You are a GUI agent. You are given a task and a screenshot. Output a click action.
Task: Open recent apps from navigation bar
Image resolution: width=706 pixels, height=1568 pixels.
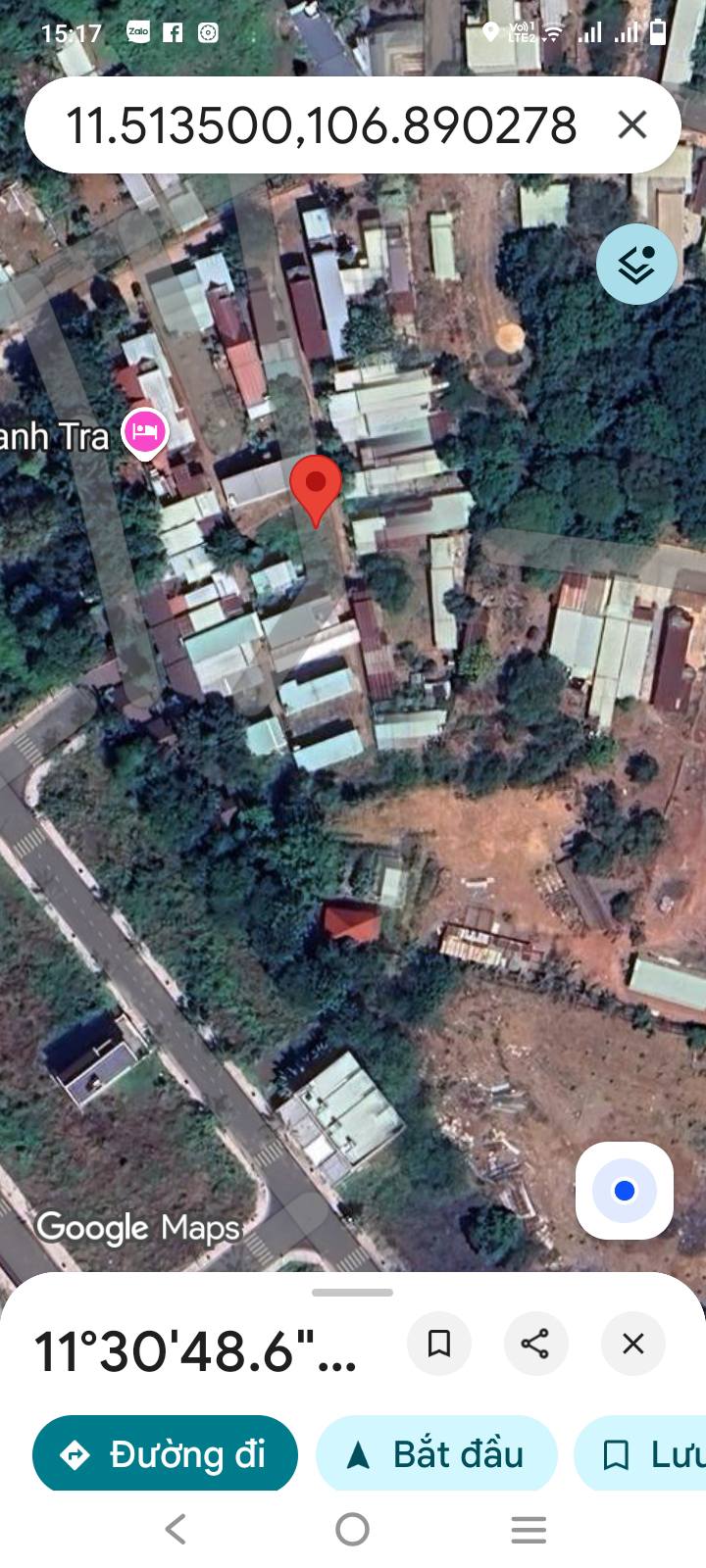[x=529, y=1529]
